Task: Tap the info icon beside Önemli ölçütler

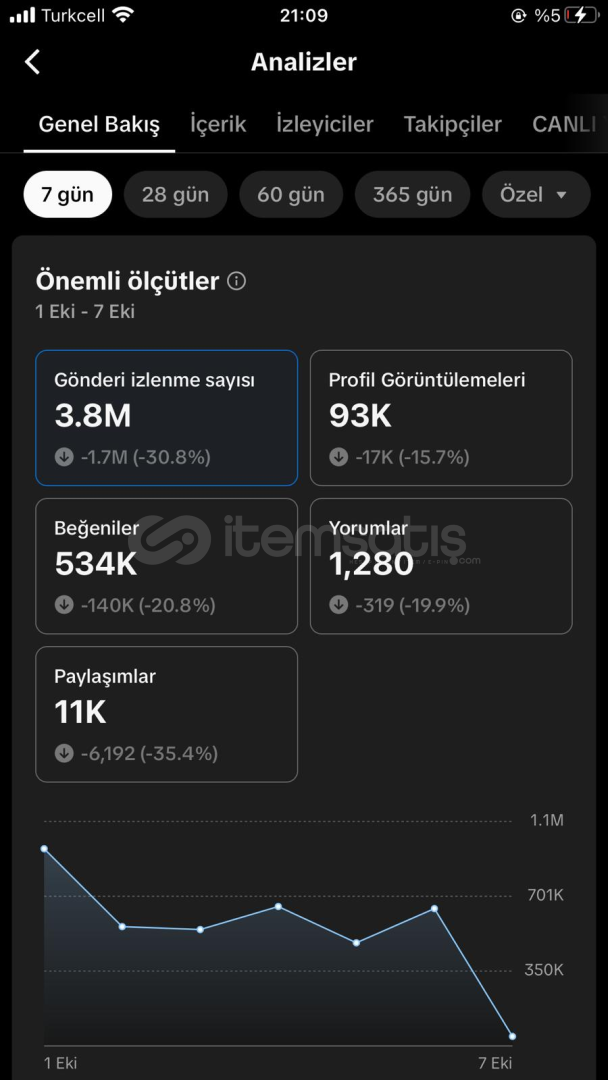Action: pyautogui.click(x=236, y=281)
